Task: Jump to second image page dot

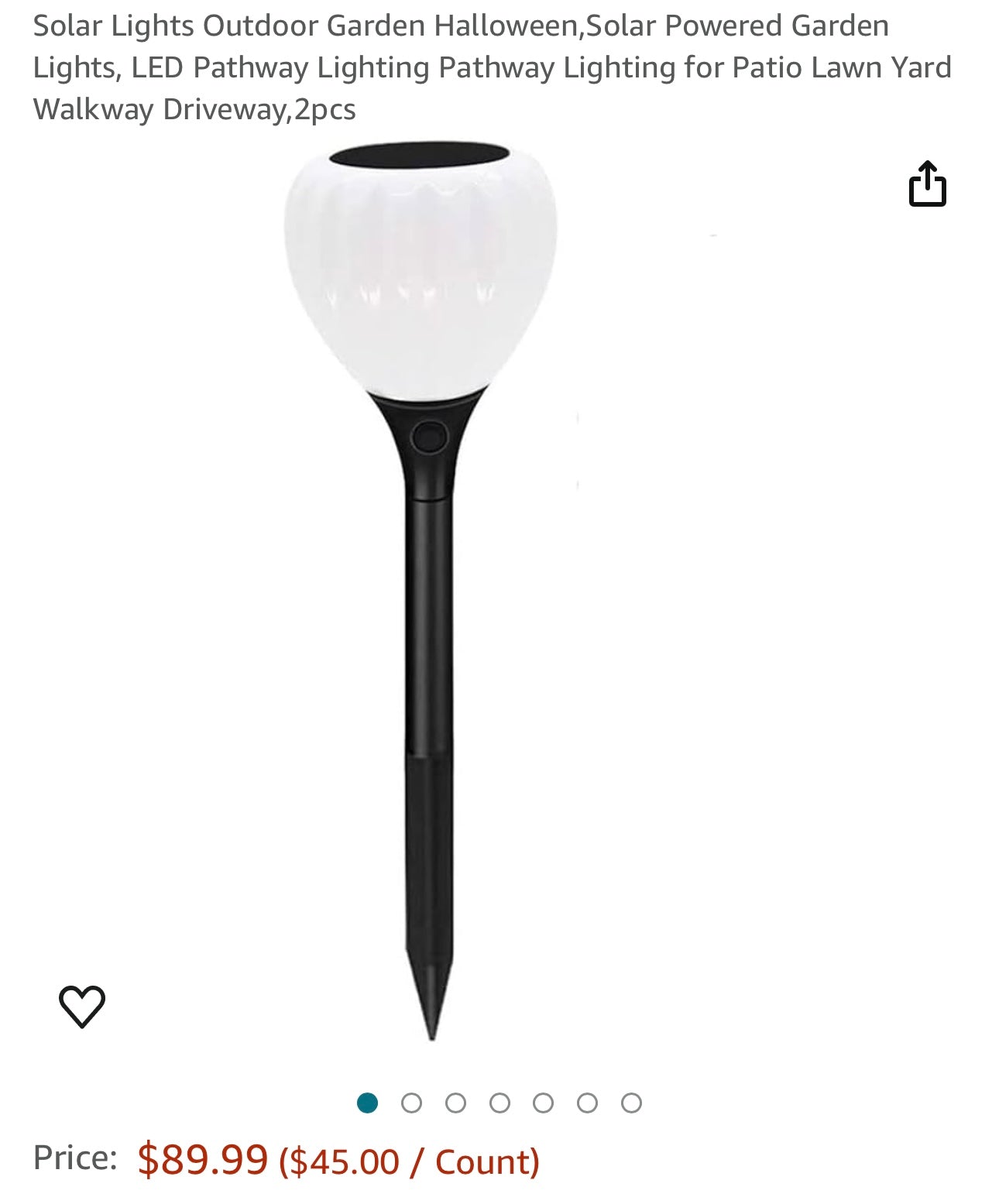Action: pyautogui.click(x=411, y=1103)
